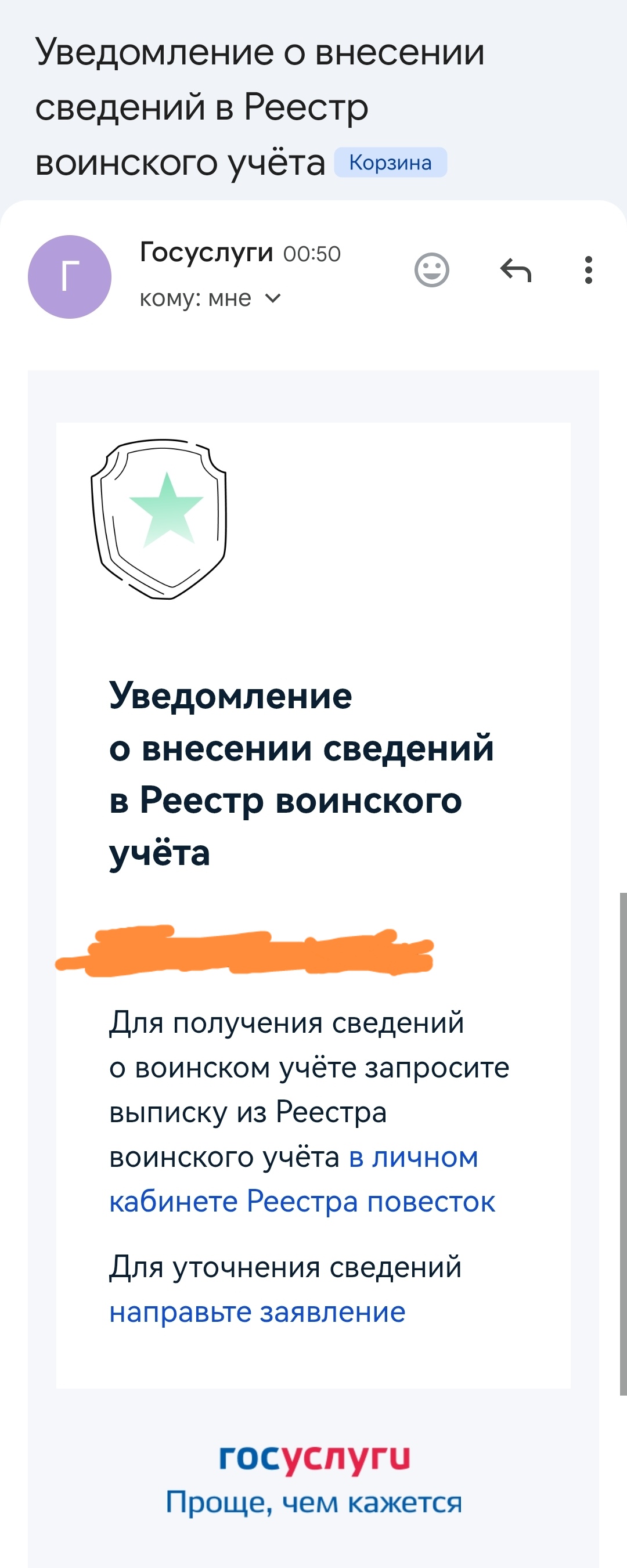The image size is (627, 1568).
Task: Add an emoji reaction to the email
Action: tap(431, 269)
